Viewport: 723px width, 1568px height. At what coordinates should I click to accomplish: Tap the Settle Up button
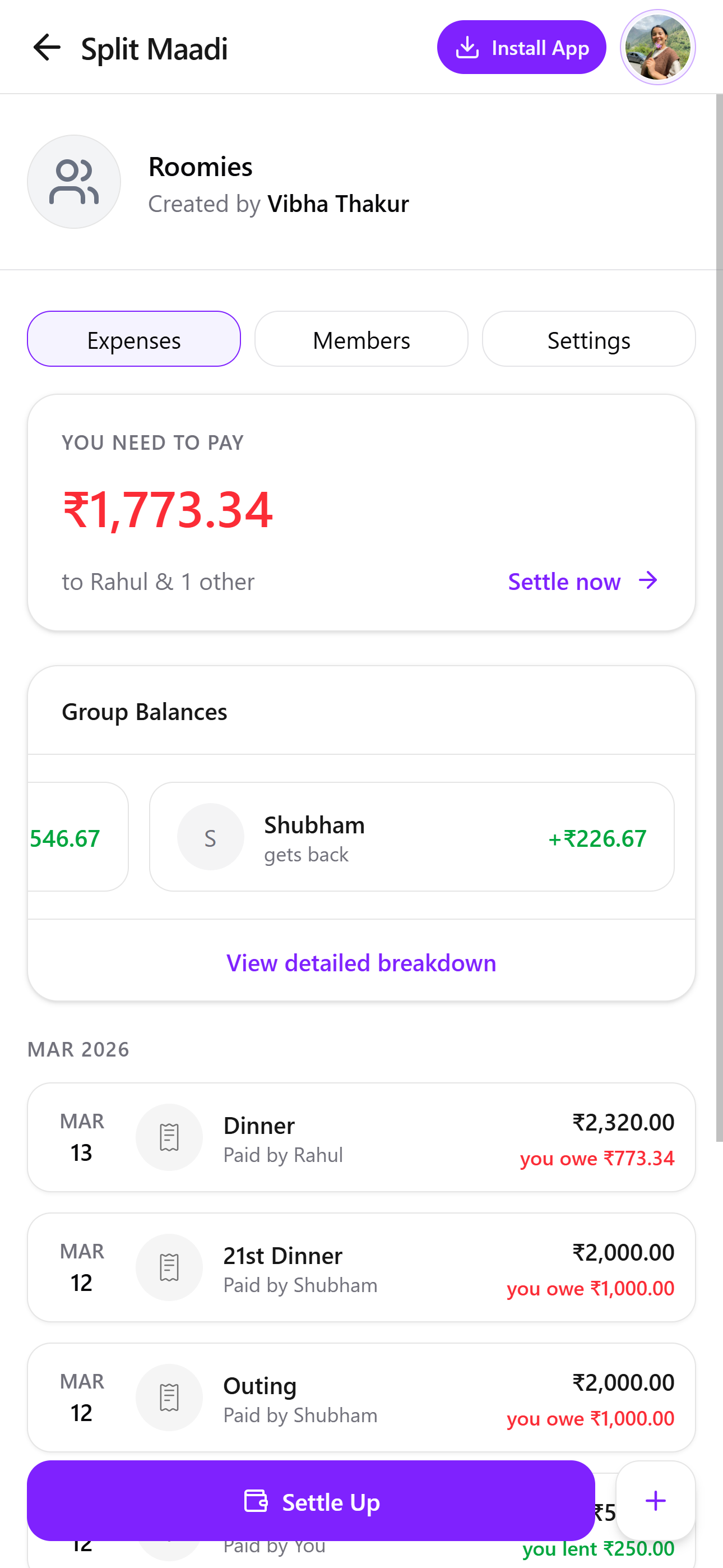click(310, 1501)
